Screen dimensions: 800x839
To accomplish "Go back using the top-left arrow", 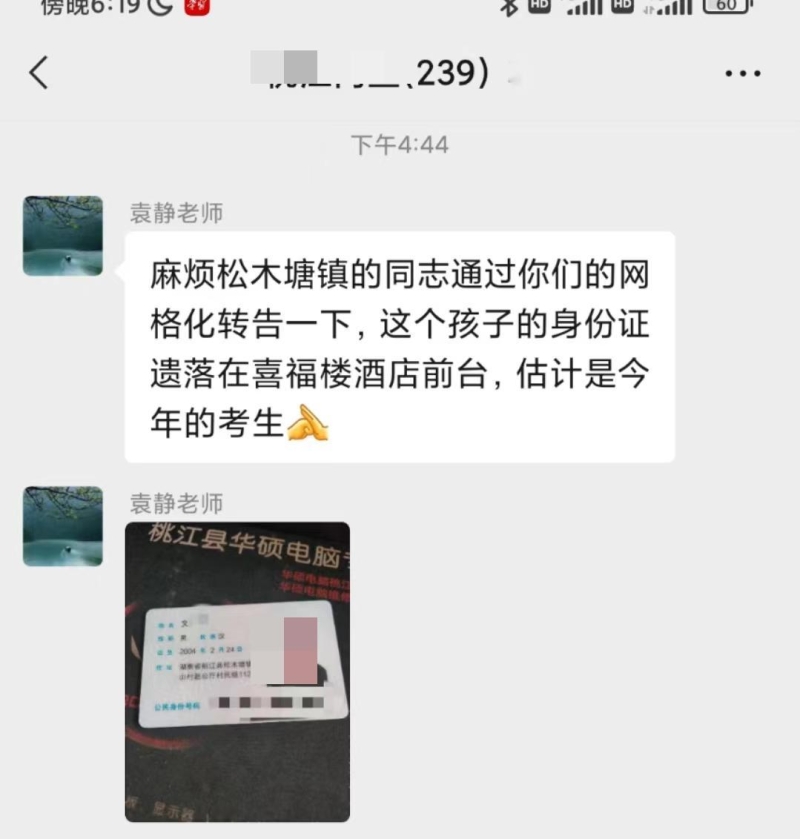I will (38, 73).
